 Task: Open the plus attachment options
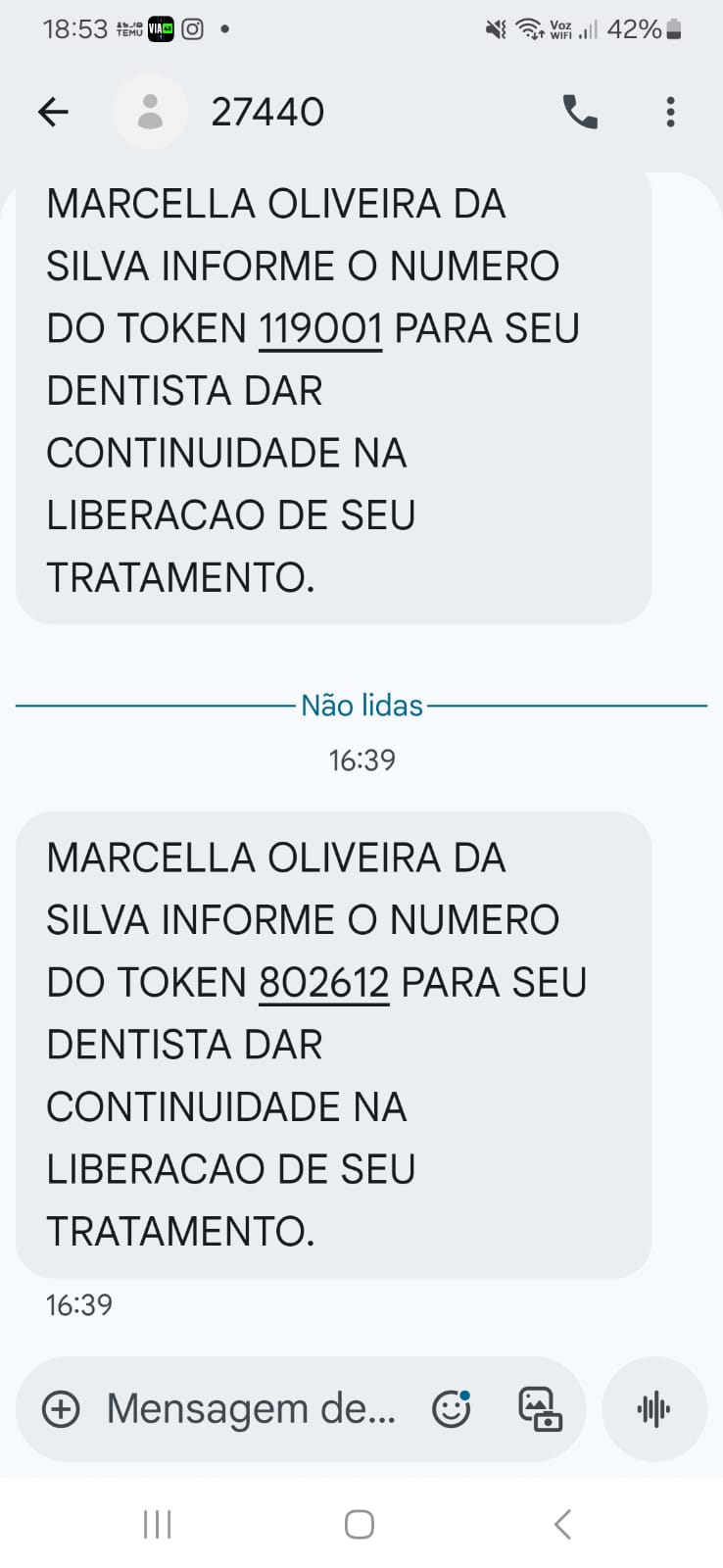click(x=61, y=1409)
